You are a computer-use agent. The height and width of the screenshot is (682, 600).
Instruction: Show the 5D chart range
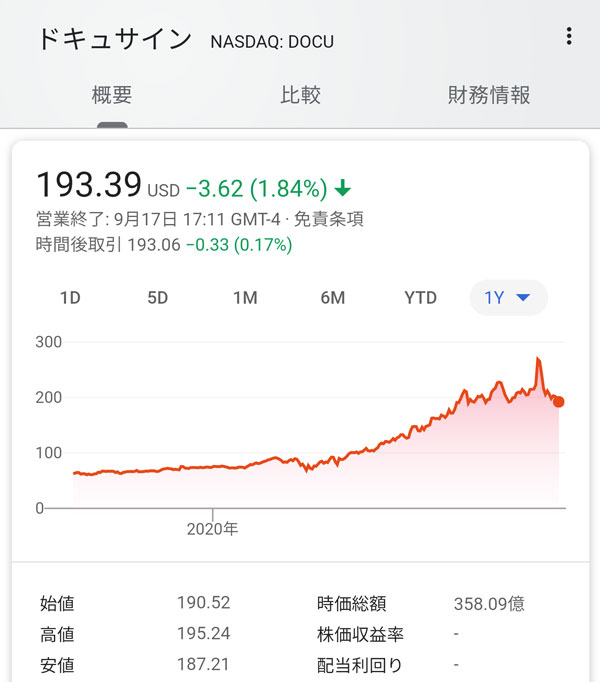(157, 298)
